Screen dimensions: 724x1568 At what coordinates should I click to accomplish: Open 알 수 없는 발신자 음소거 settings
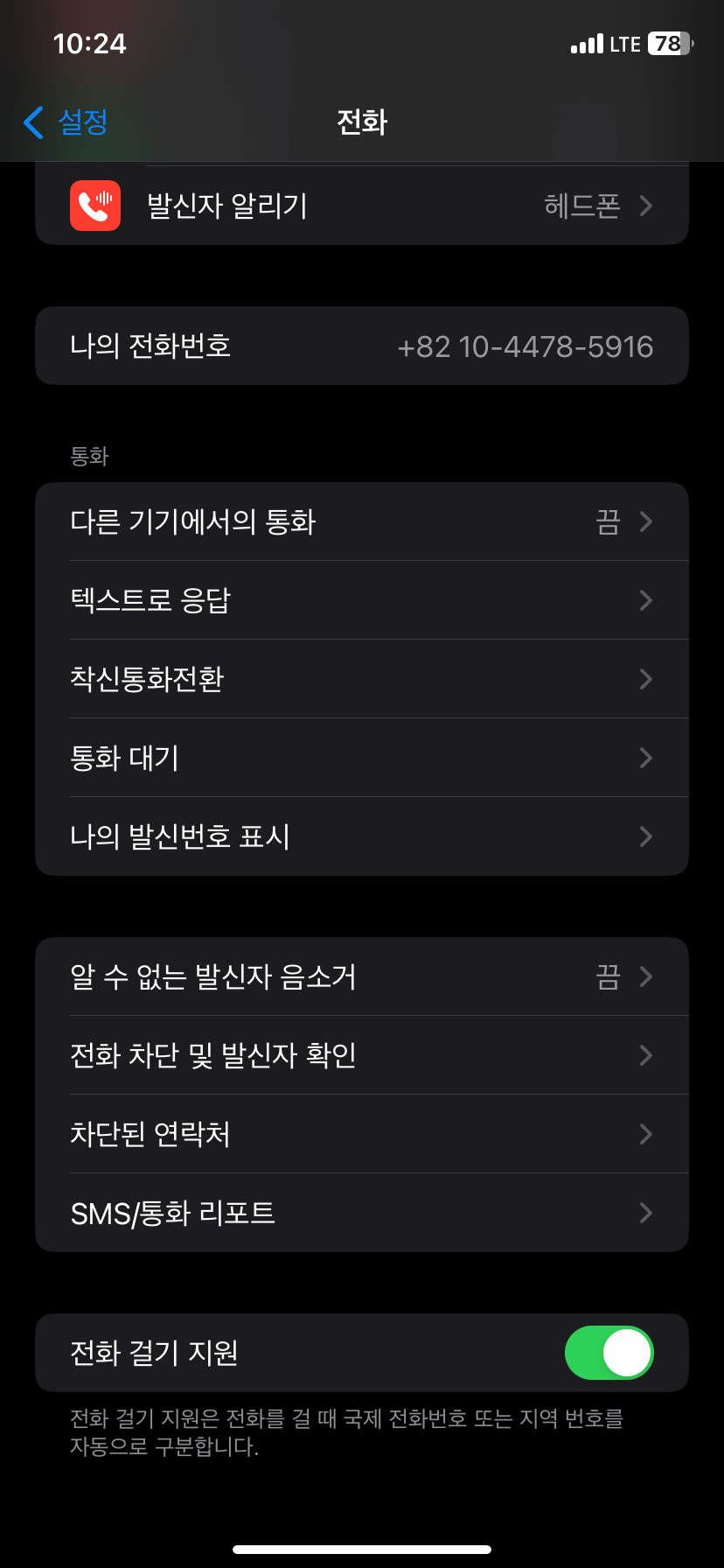point(362,976)
